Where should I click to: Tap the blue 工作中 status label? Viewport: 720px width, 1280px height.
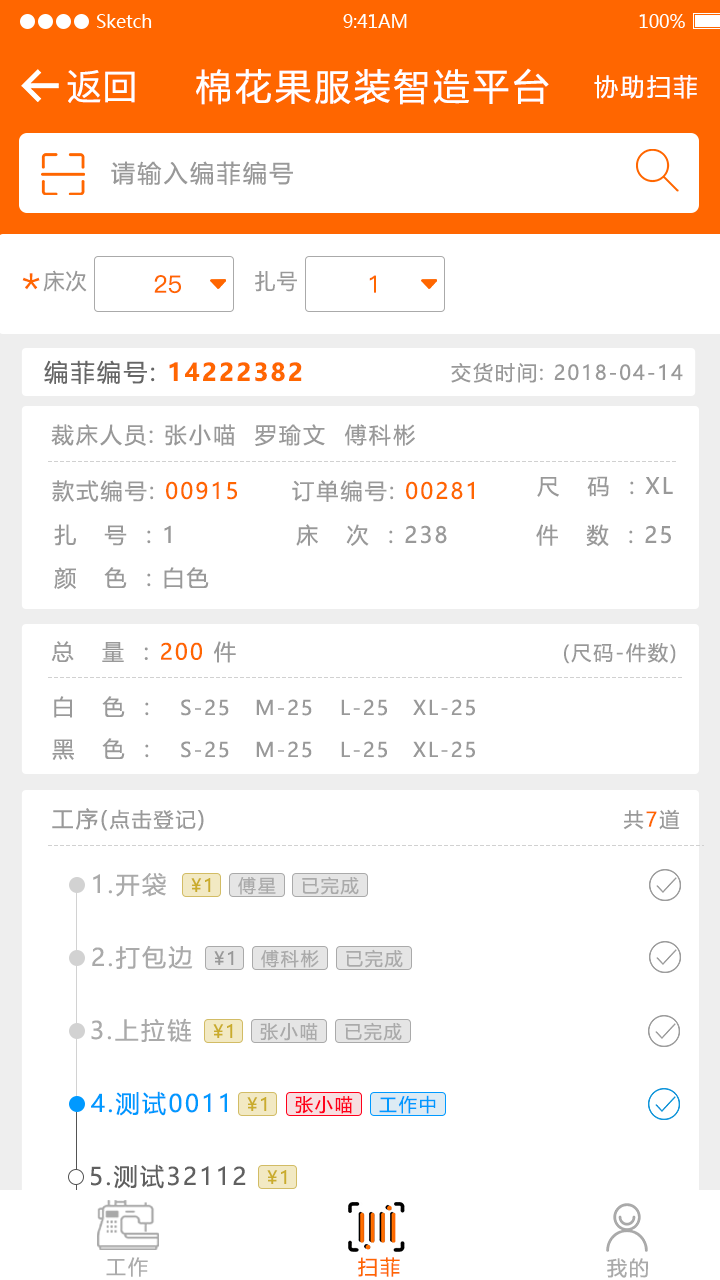407,1104
